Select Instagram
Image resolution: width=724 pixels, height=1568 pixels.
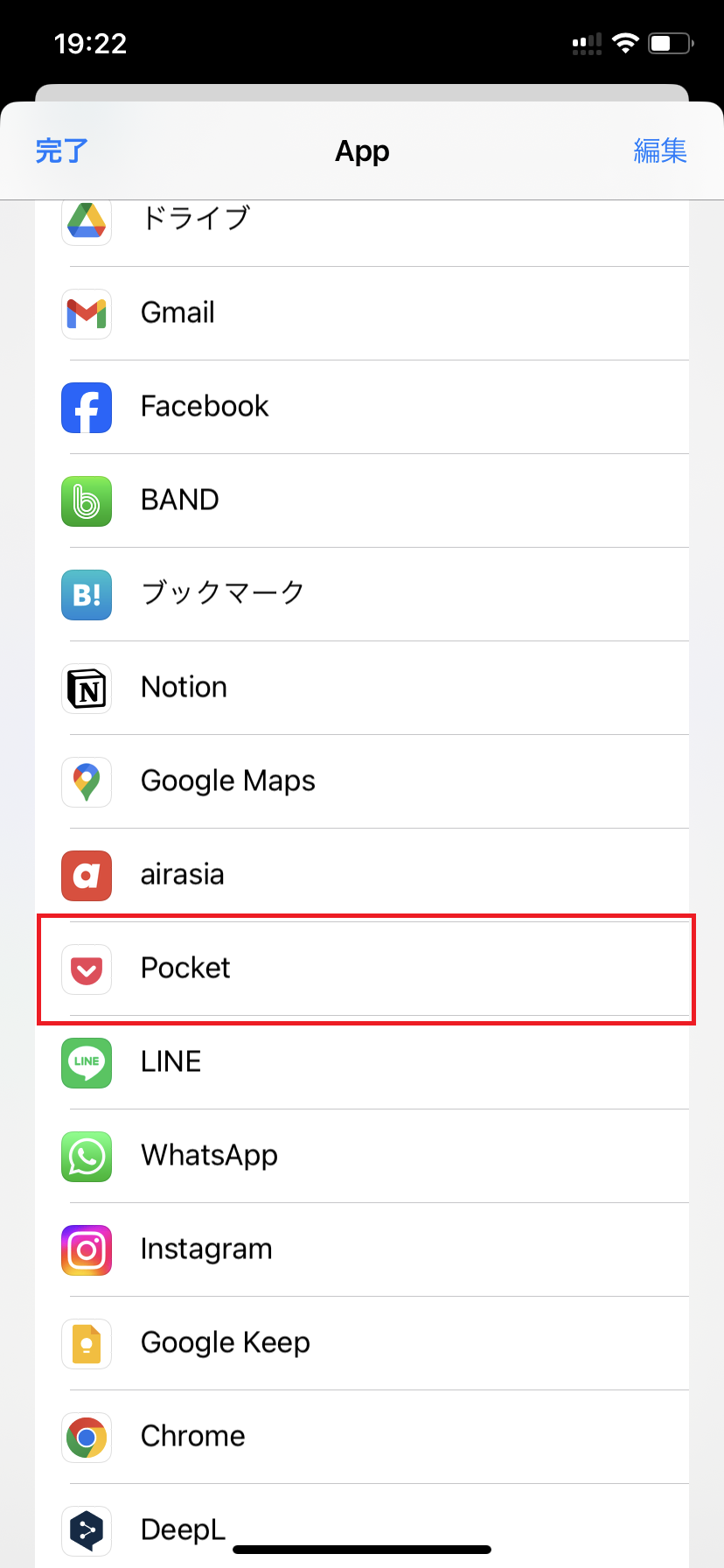[362, 1249]
